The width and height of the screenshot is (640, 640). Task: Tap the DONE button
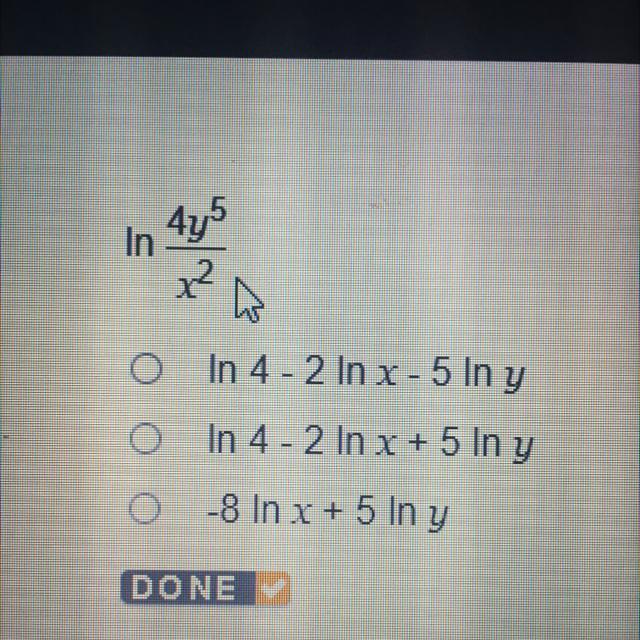[x=205, y=588]
